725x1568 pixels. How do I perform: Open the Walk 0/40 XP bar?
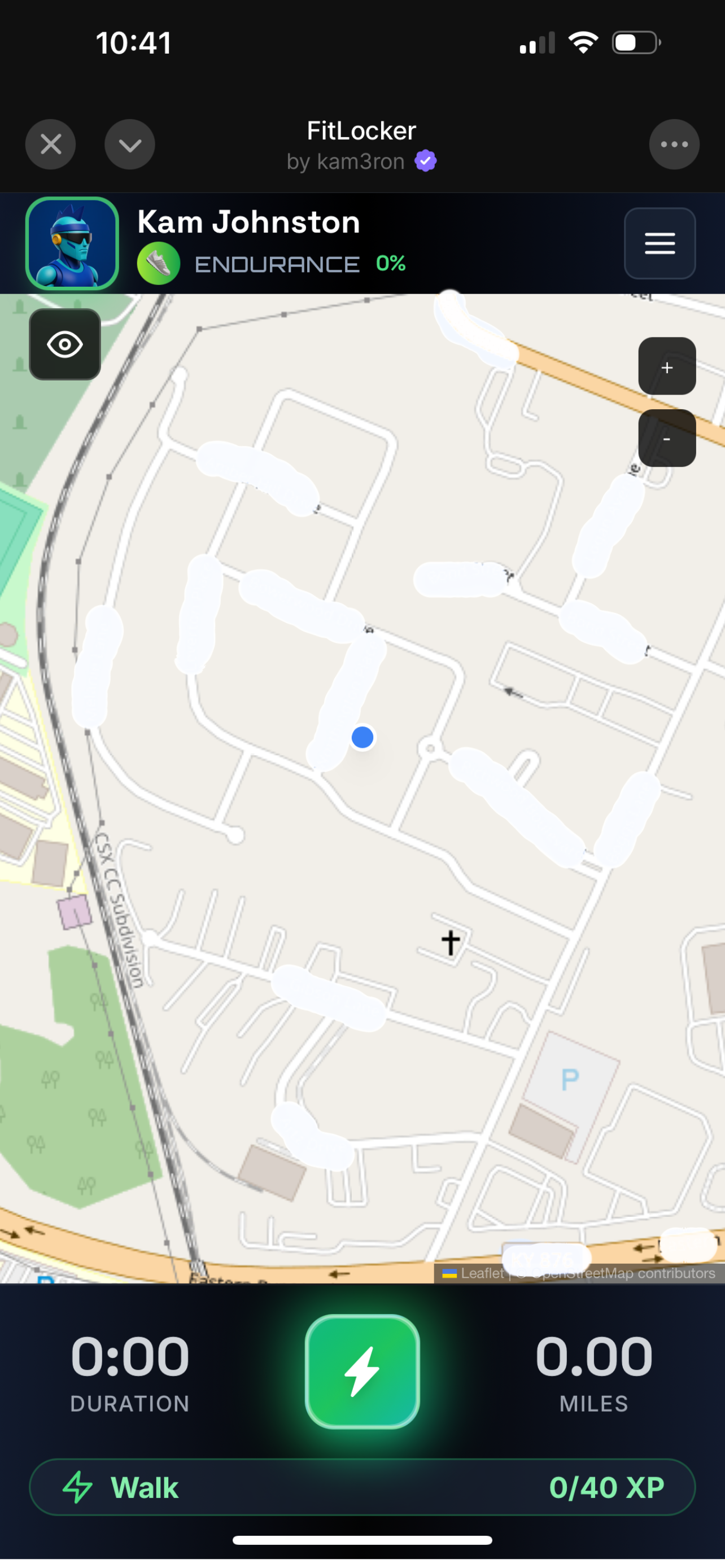[x=362, y=1487]
